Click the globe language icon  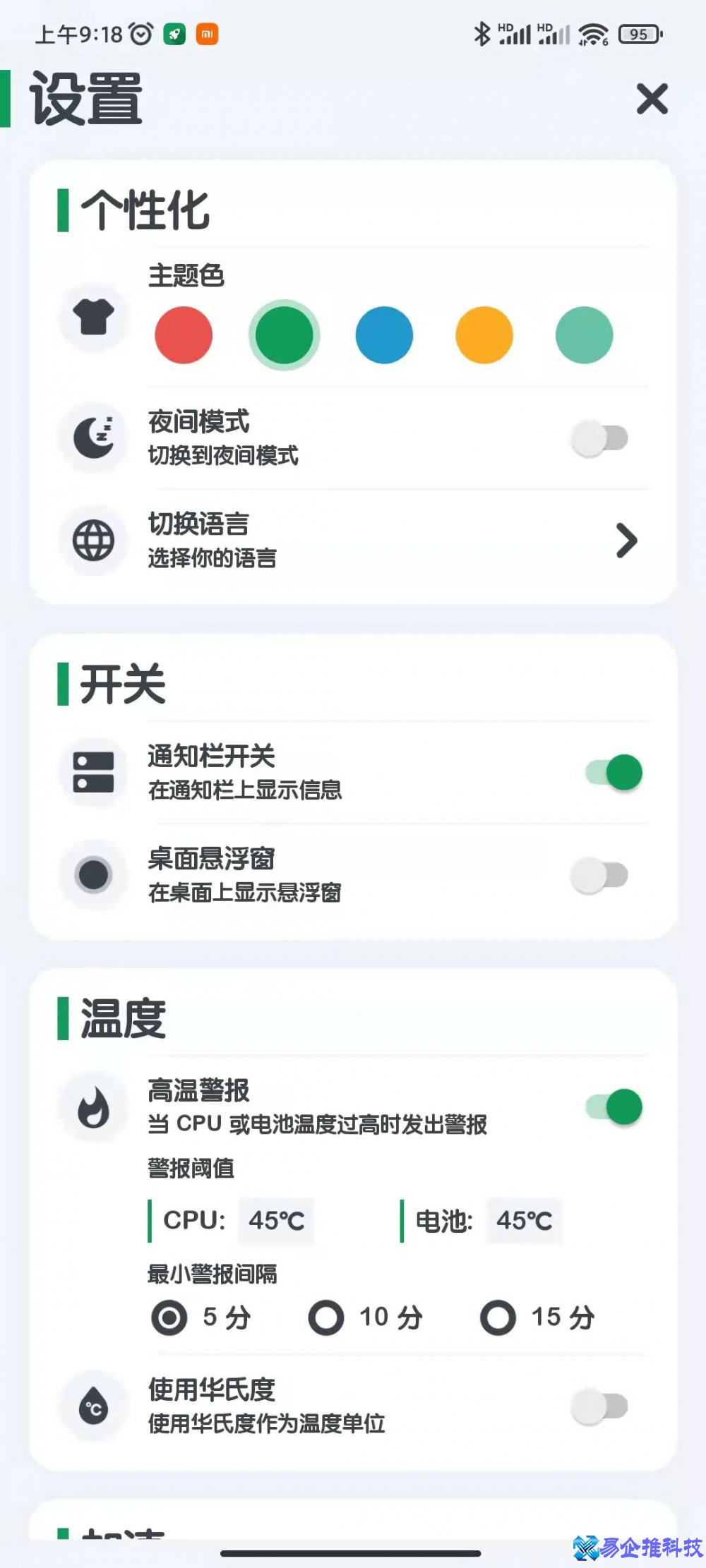click(x=92, y=539)
